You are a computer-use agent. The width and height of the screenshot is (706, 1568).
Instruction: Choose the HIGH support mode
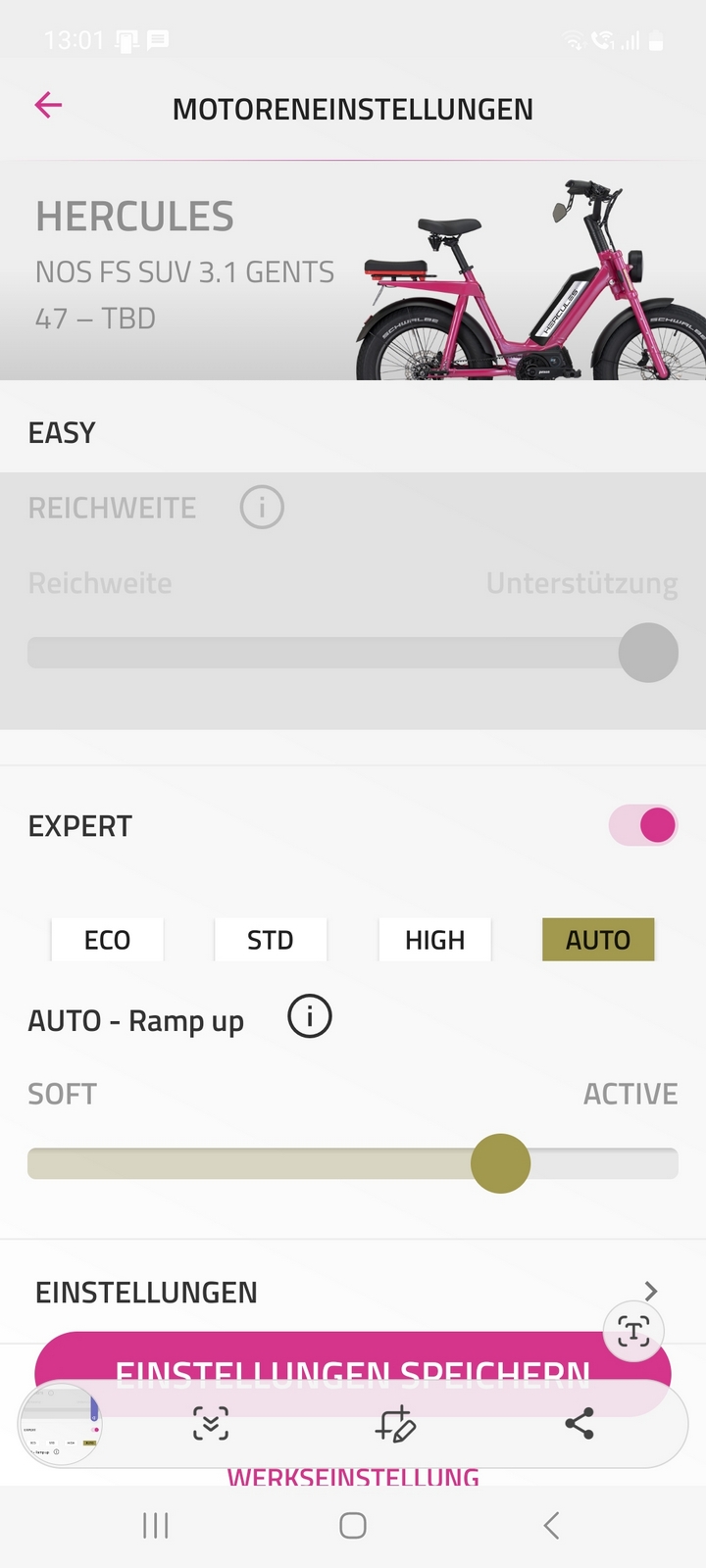tap(434, 940)
